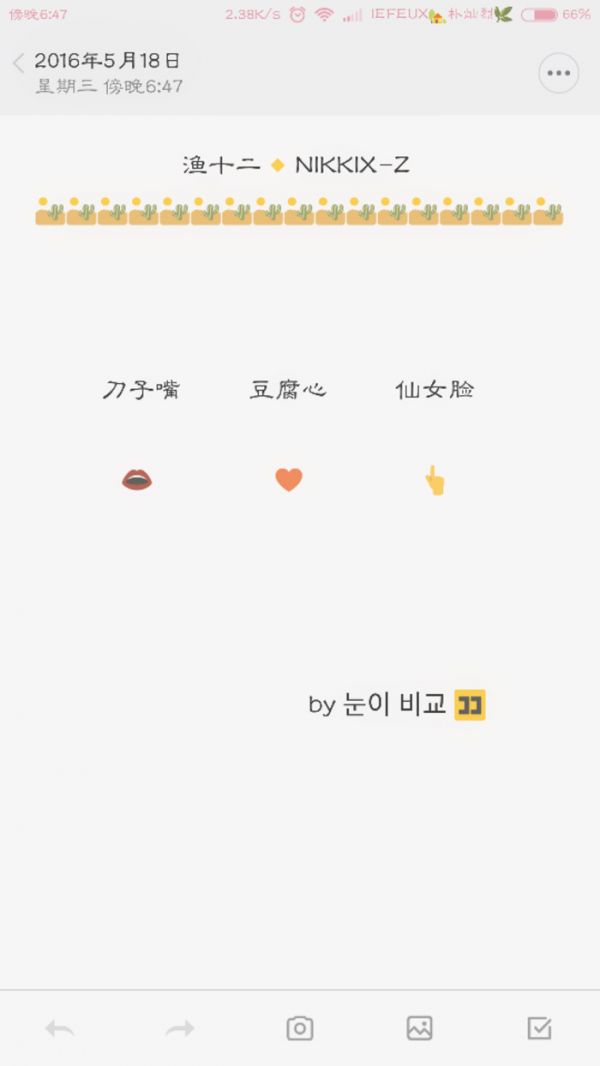Insert an image from the gallery
This screenshot has width=600, height=1066.
pos(419,1029)
